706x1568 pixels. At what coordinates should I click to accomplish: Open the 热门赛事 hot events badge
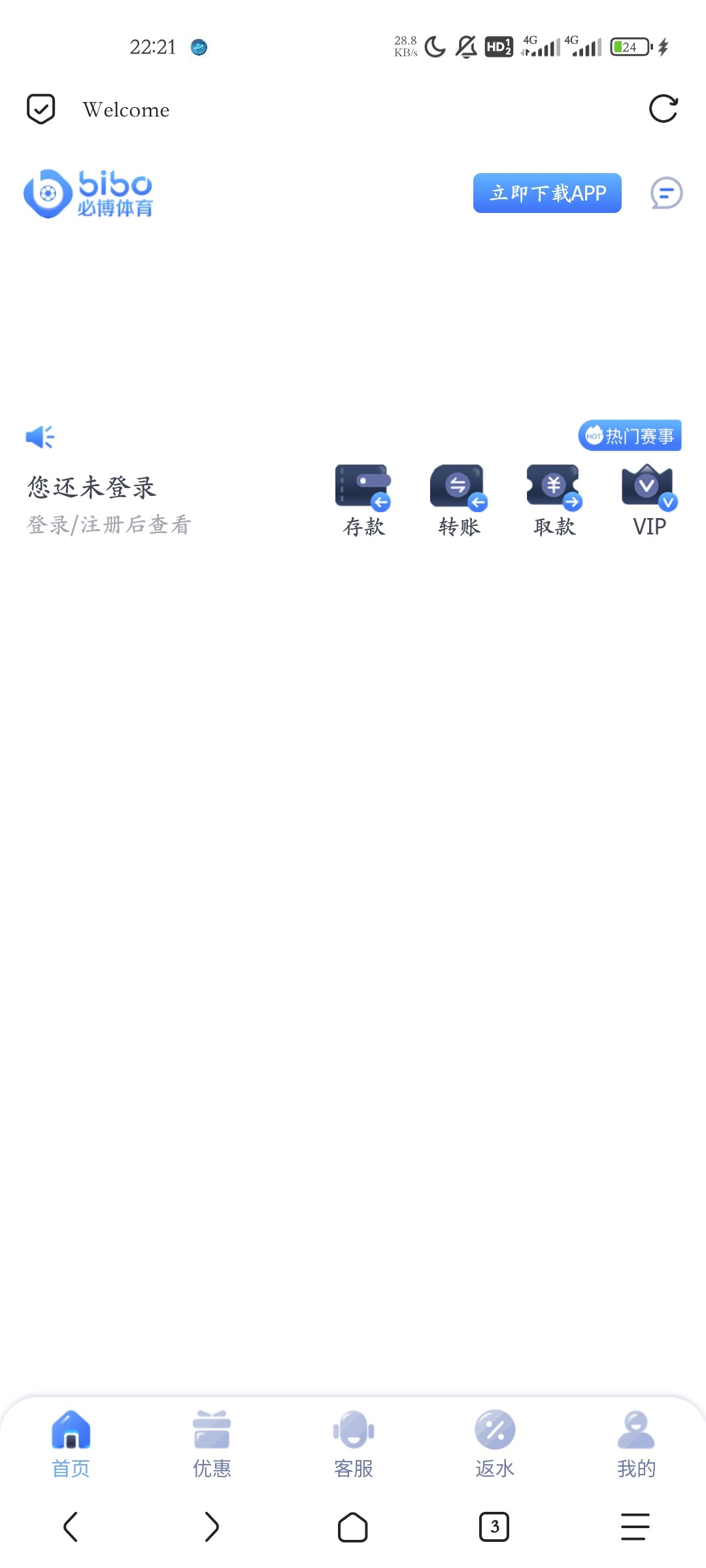pyautogui.click(x=630, y=436)
